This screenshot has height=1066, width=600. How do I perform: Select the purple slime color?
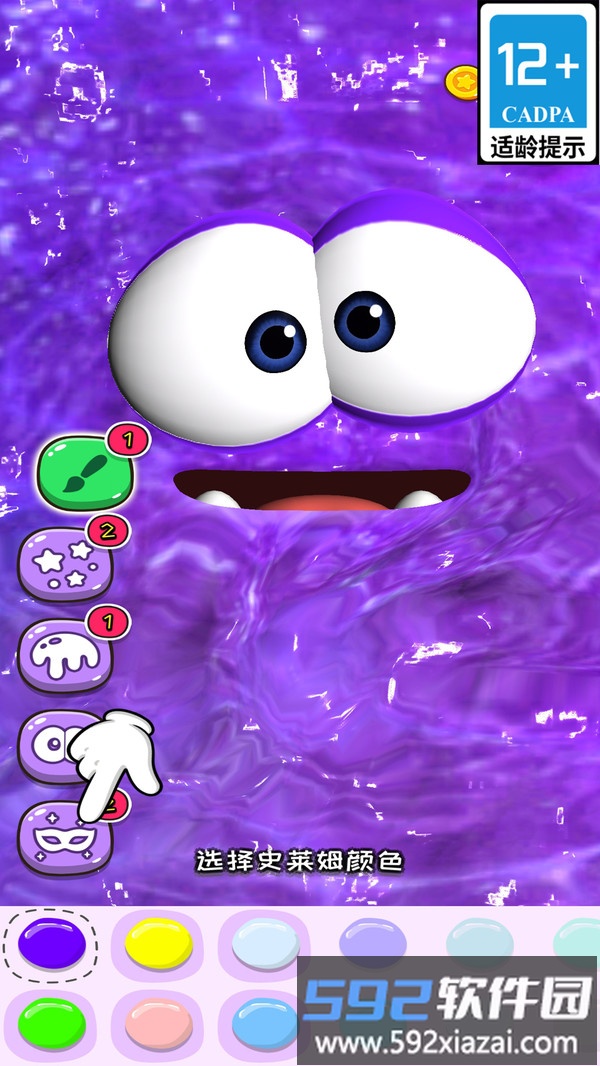(53, 942)
